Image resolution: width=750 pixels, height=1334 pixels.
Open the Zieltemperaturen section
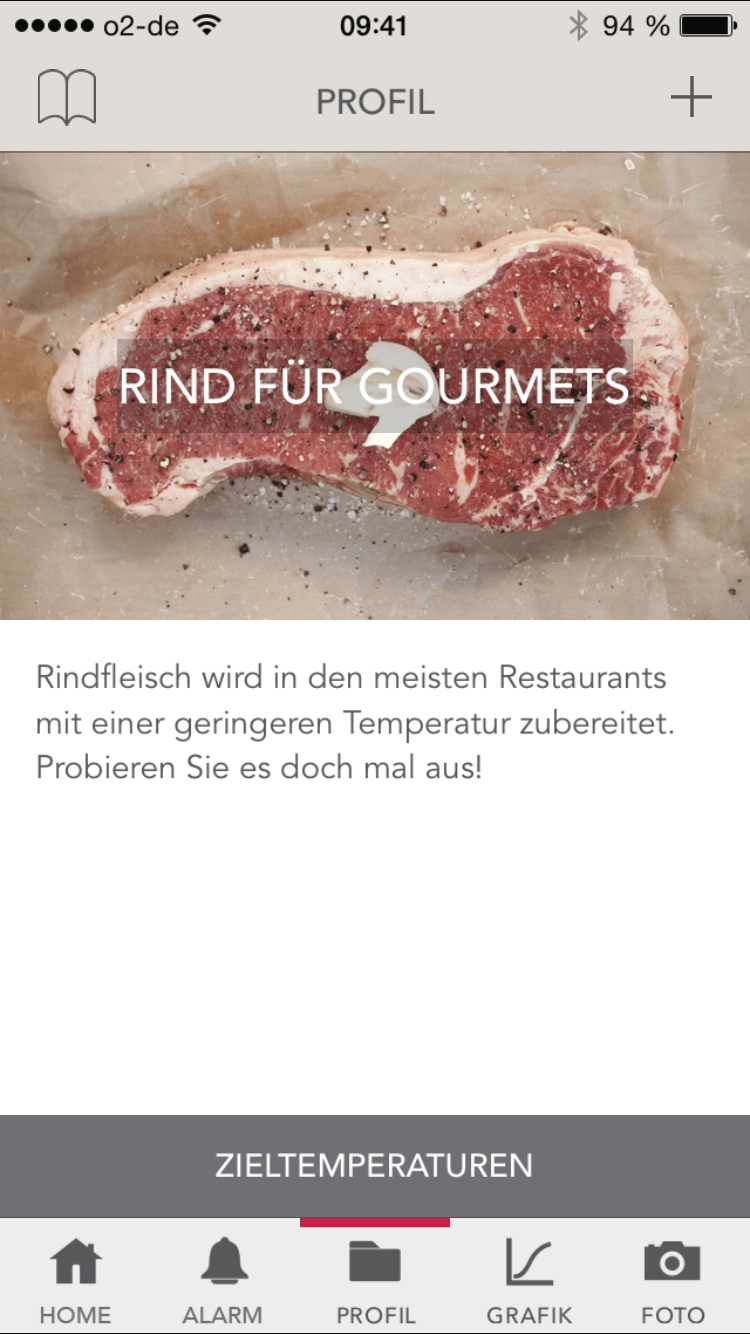coord(375,1166)
